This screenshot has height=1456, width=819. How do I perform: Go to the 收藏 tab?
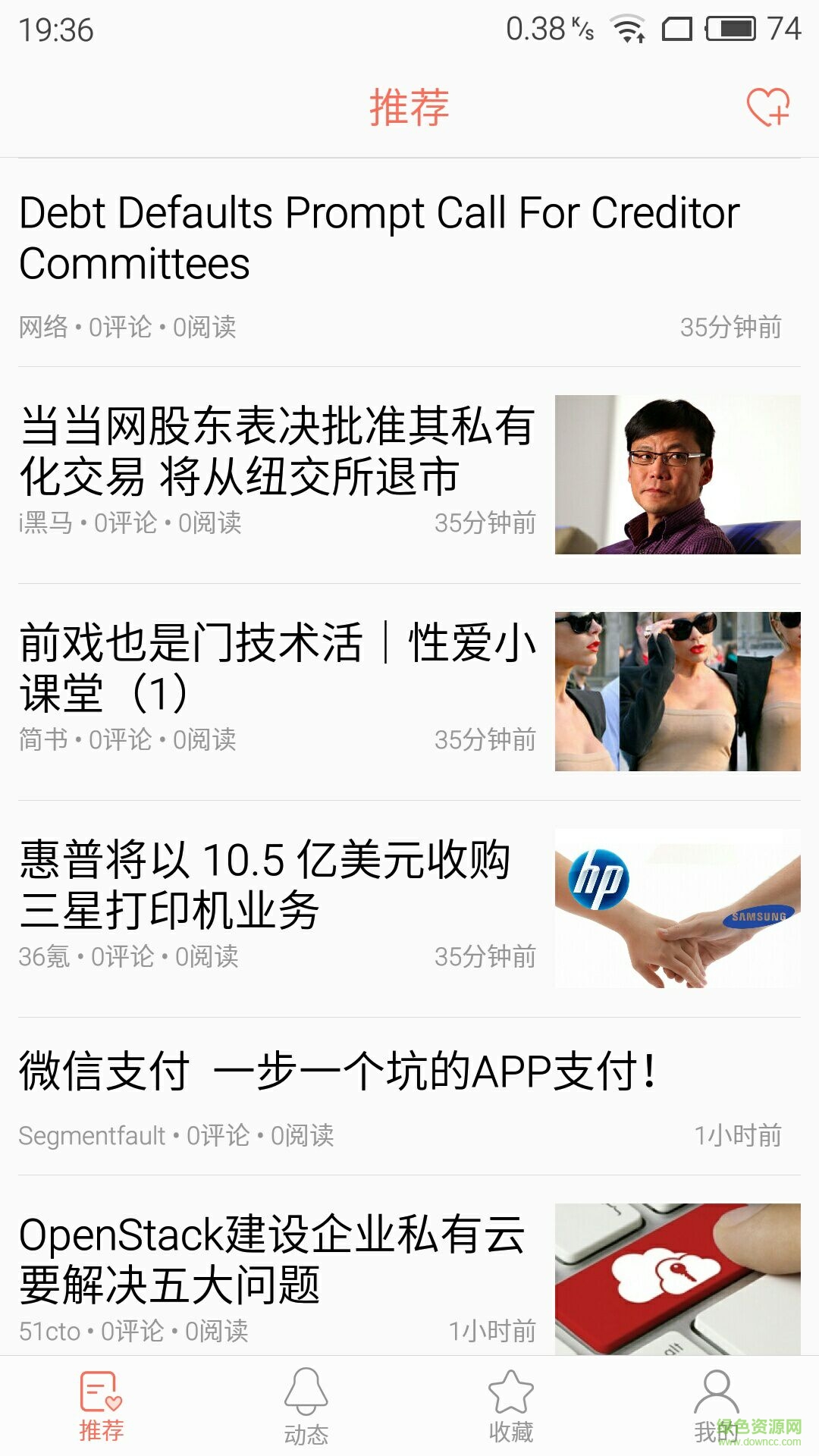click(x=511, y=1406)
